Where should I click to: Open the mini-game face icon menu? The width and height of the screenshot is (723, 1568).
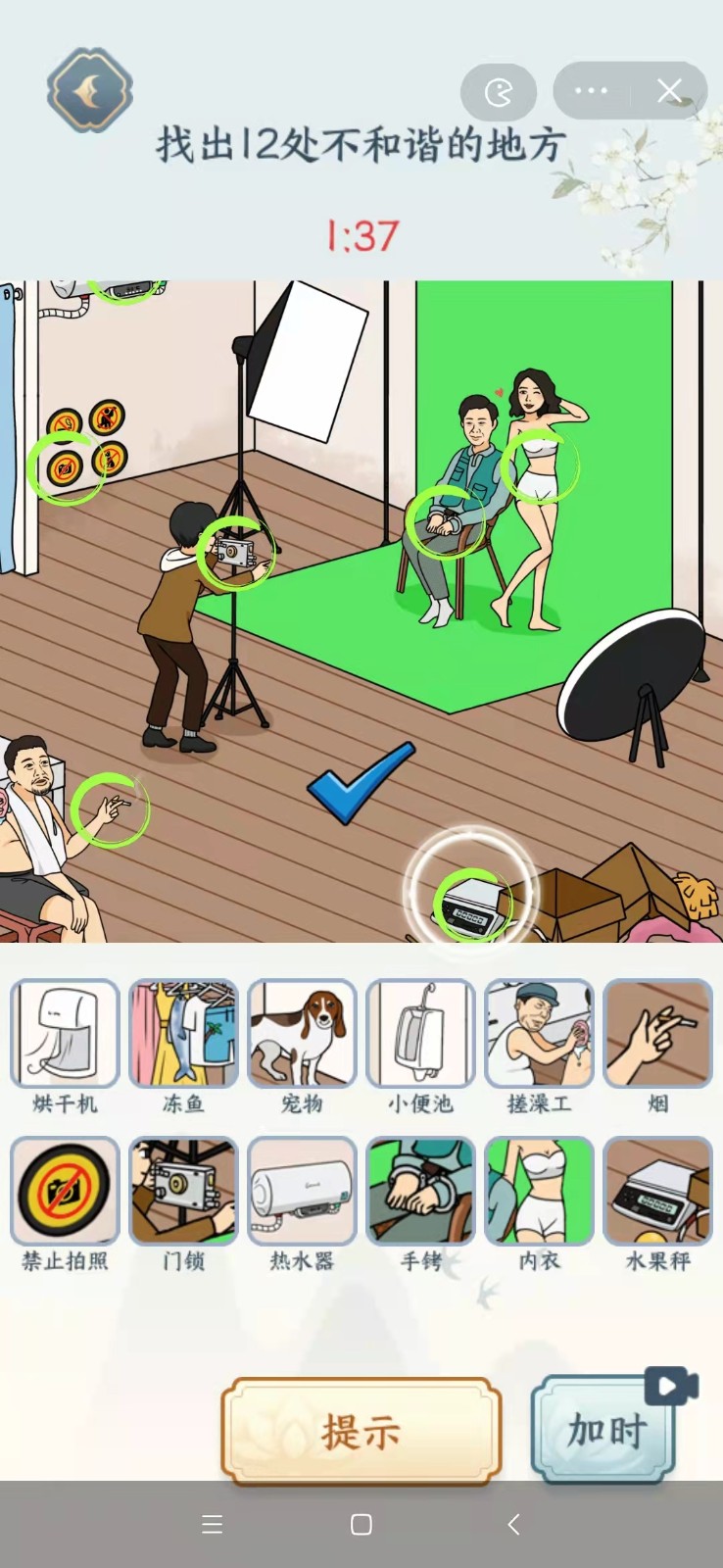499,92
